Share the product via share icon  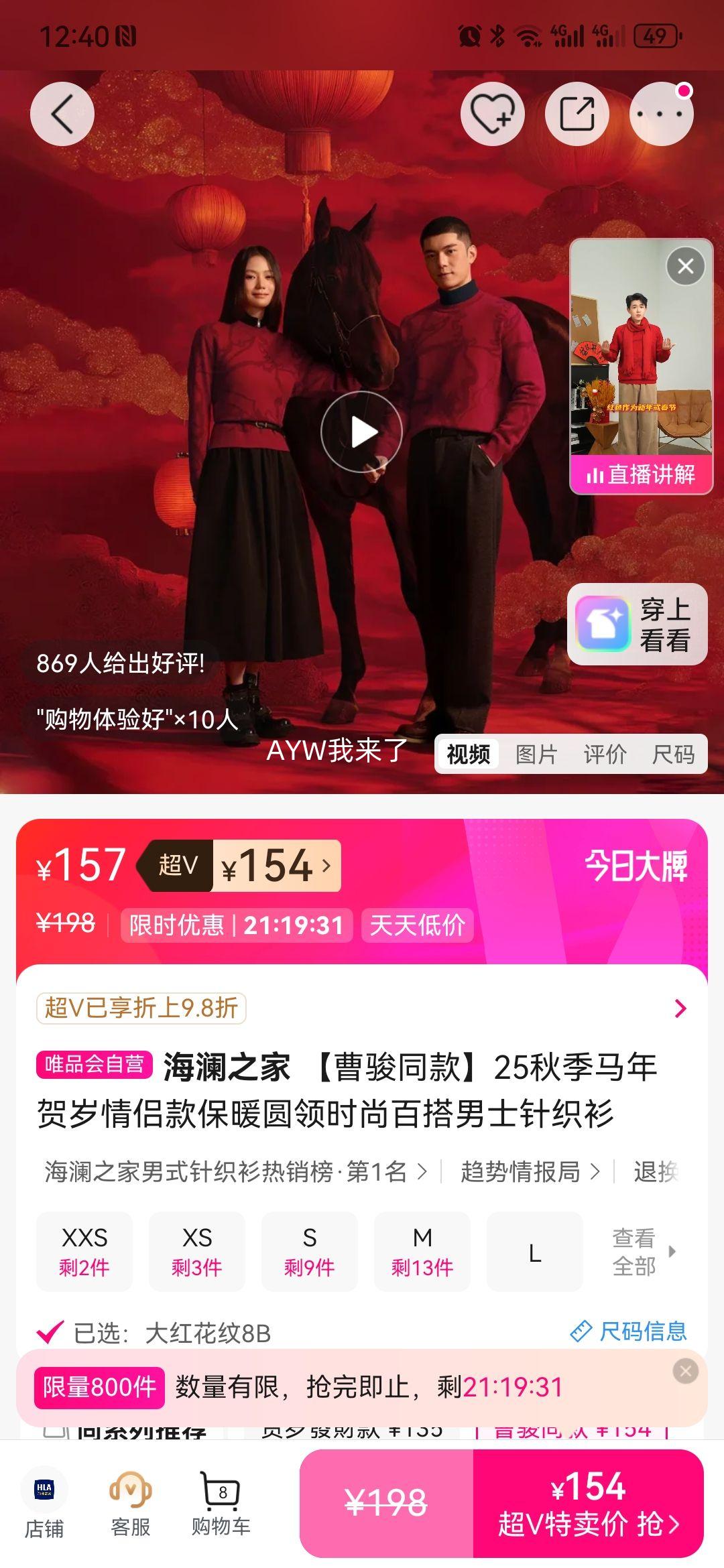pos(577,113)
